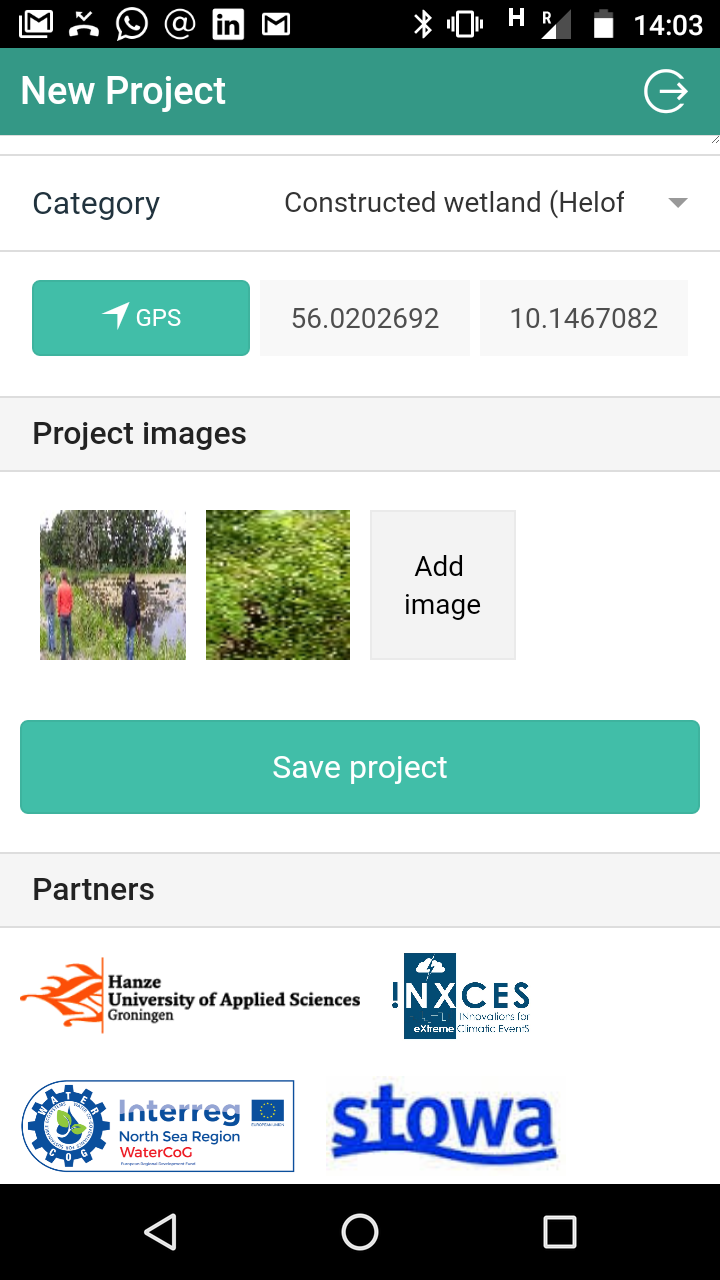The height and width of the screenshot is (1280, 720).
Task: Tap the Add image tile
Action: pyautogui.click(x=443, y=585)
